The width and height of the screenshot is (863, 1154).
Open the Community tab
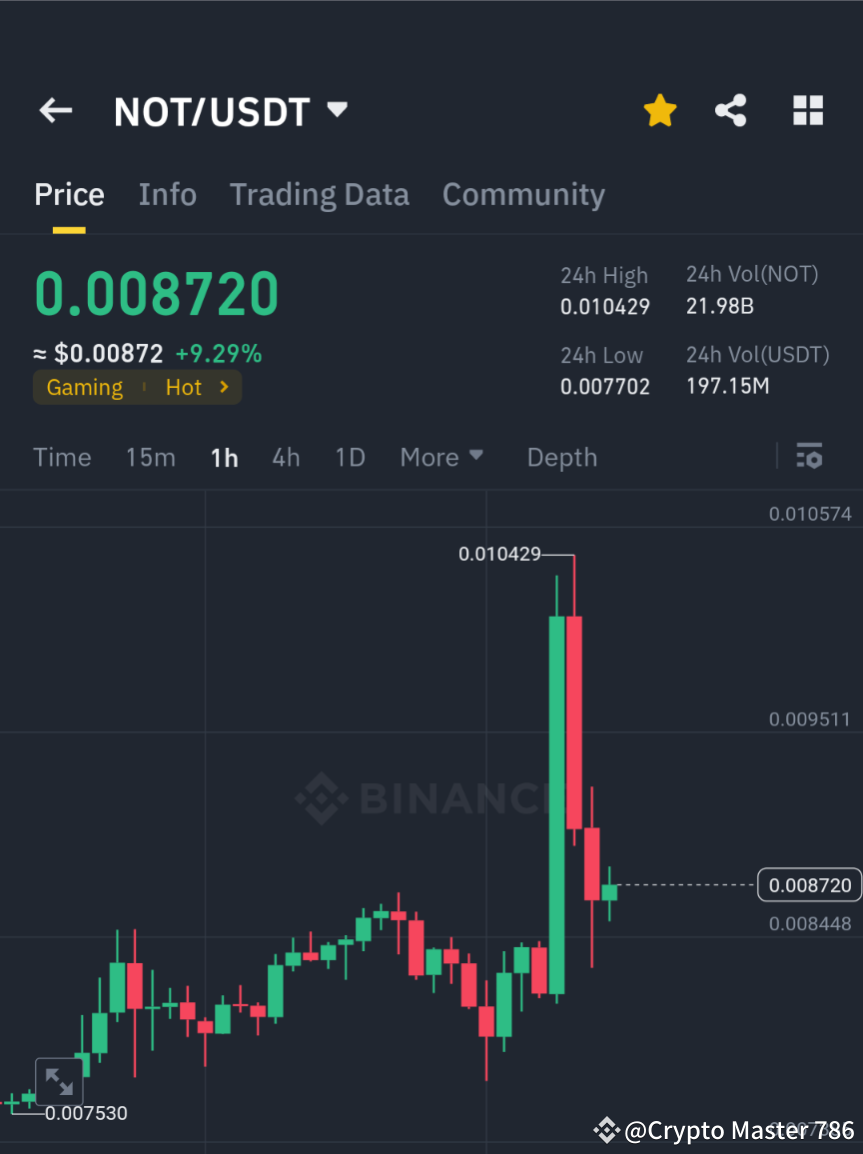(x=523, y=194)
